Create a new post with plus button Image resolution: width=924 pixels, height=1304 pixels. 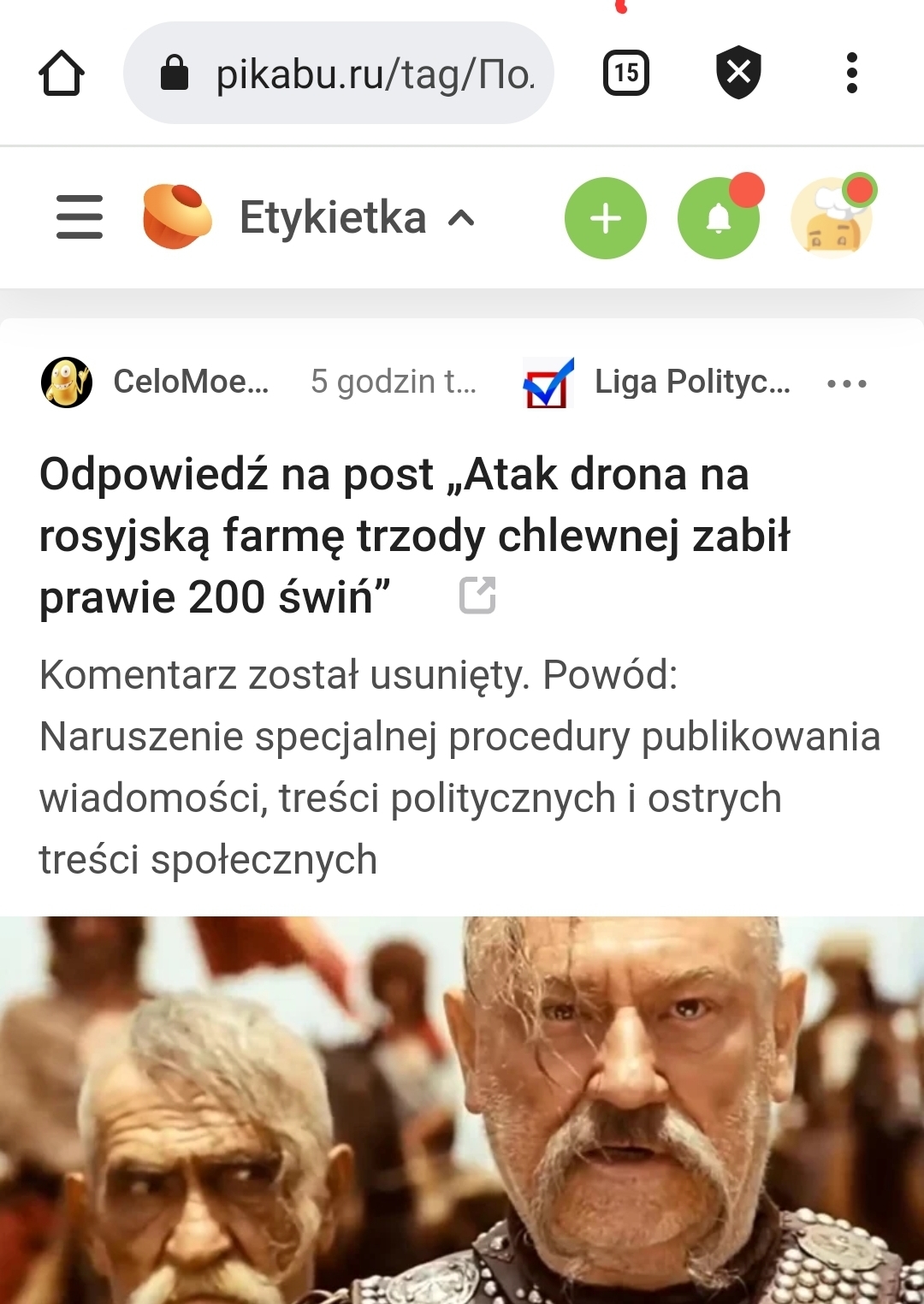click(606, 218)
